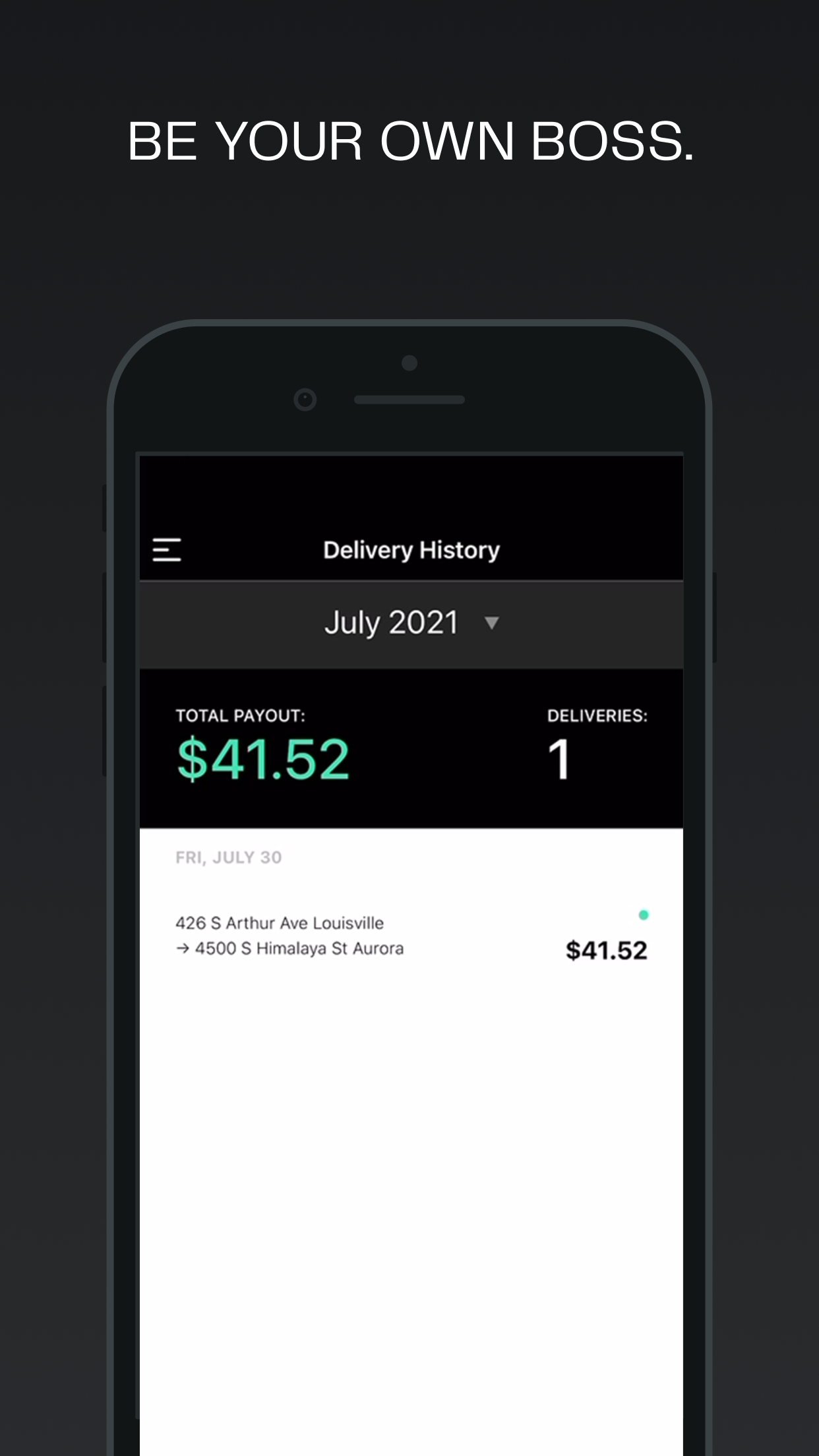Click the three-line menu icon top left
Screen dimensions: 819x1456
[167, 550]
